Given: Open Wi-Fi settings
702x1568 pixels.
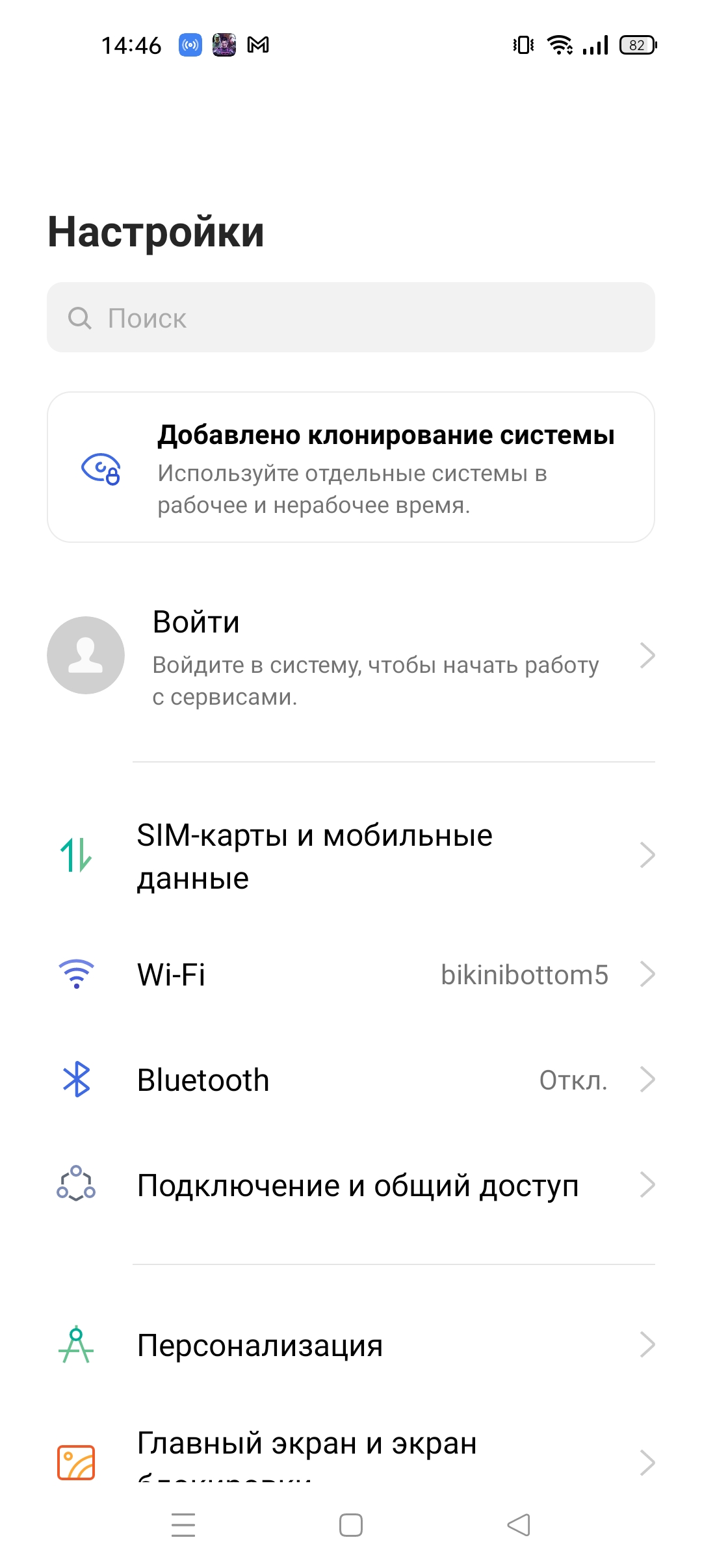Looking at the screenshot, I should pyautogui.click(x=351, y=974).
